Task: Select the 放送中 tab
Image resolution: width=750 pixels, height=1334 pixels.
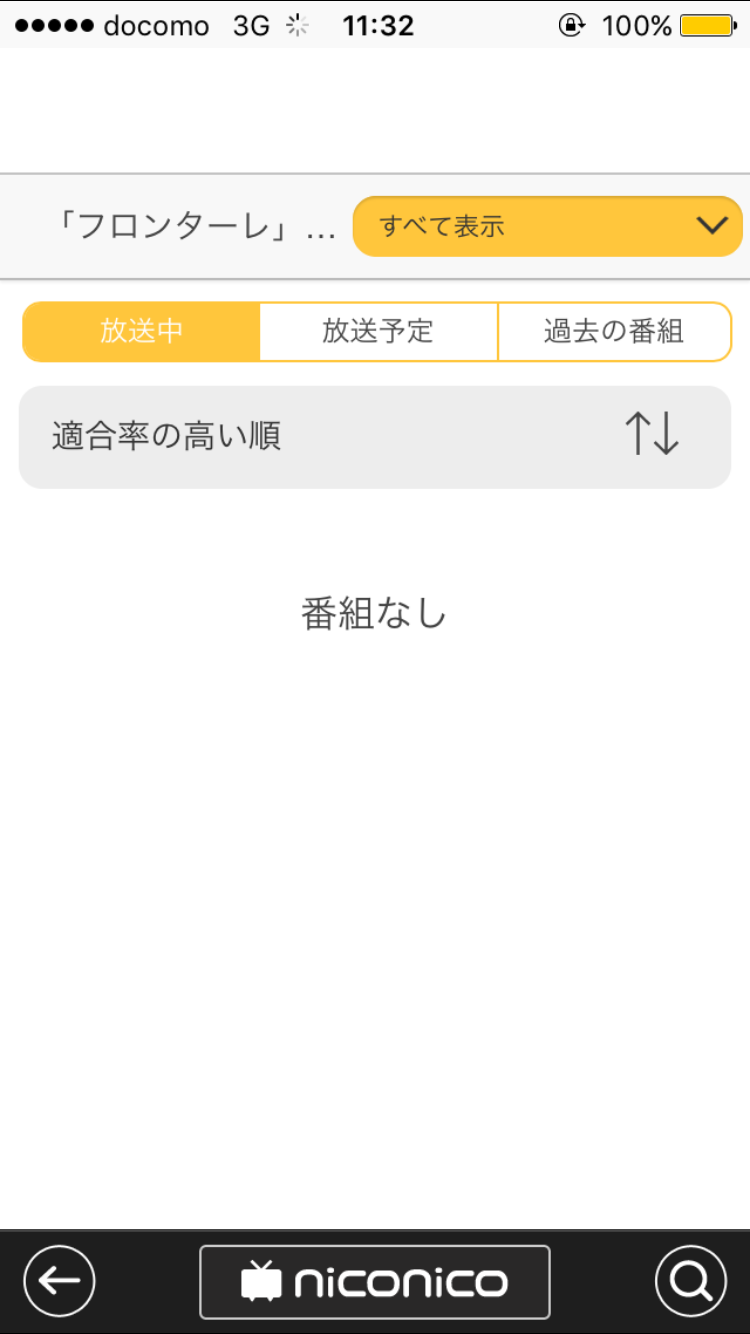Action: point(141,331)
